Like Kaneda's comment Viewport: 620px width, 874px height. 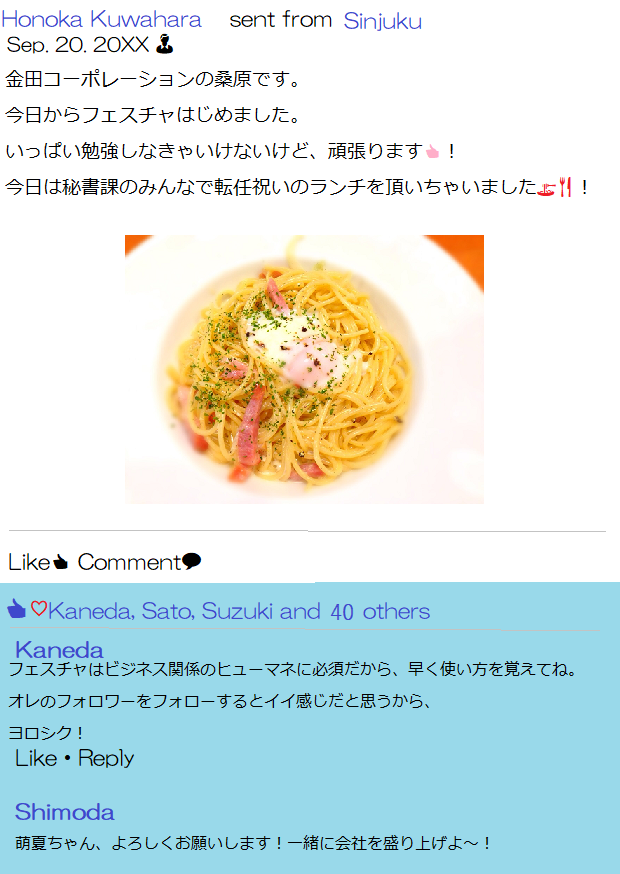point(36,758)
